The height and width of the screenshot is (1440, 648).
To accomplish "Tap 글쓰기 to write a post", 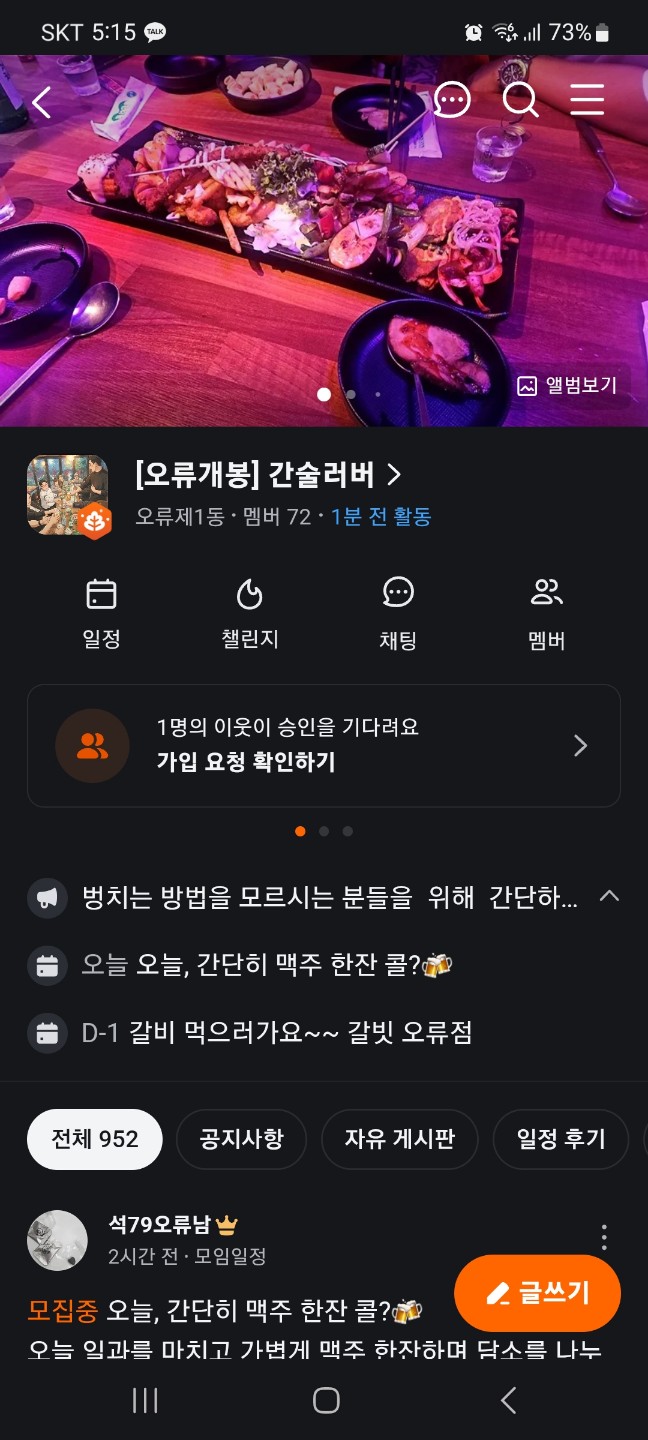I will pyautogui.click(x=537, y=1293).
